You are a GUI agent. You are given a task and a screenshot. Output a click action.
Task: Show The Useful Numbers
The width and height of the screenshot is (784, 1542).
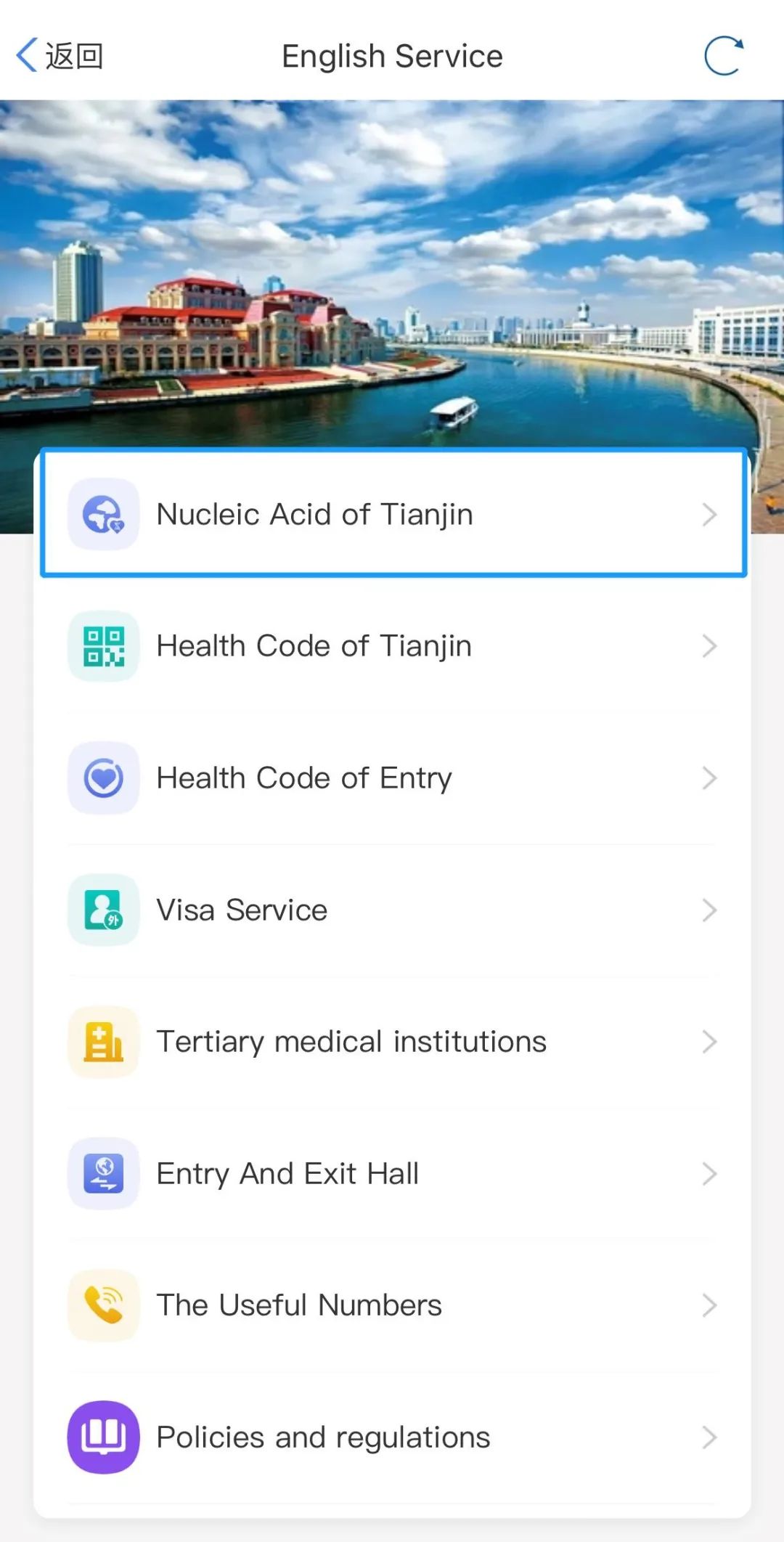pyautogui.click(x=392, y=1305)
